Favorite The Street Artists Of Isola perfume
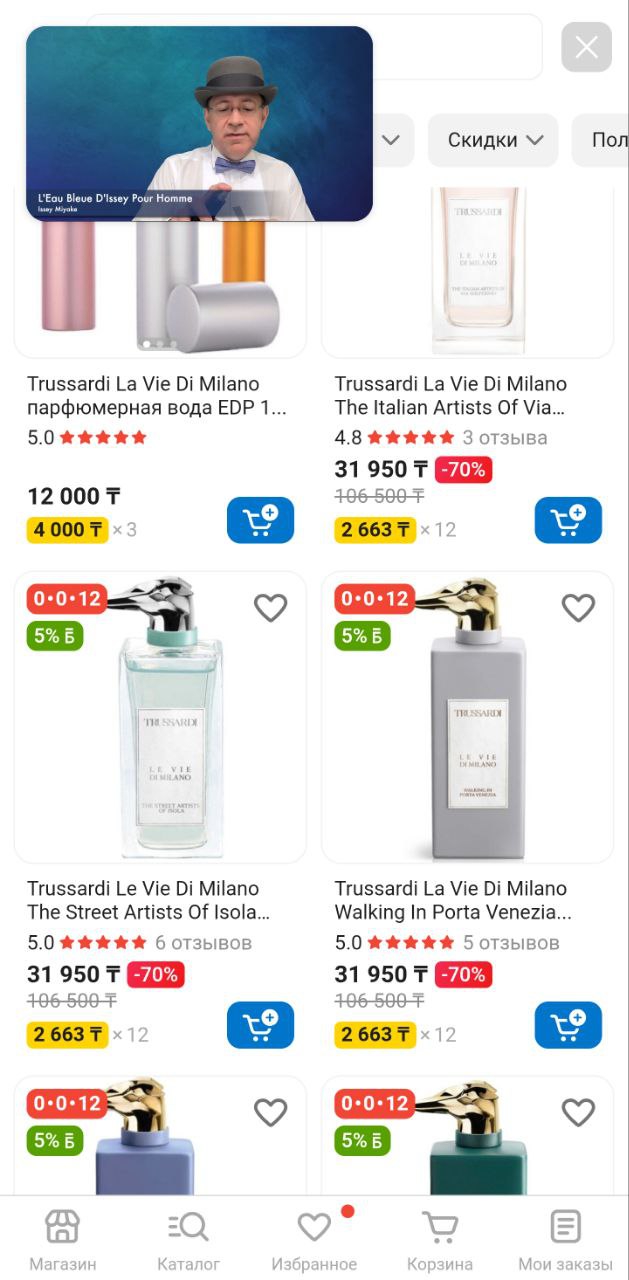This screenshot has width=629, height=1280. pyautogui.click(x=270, y=608)
